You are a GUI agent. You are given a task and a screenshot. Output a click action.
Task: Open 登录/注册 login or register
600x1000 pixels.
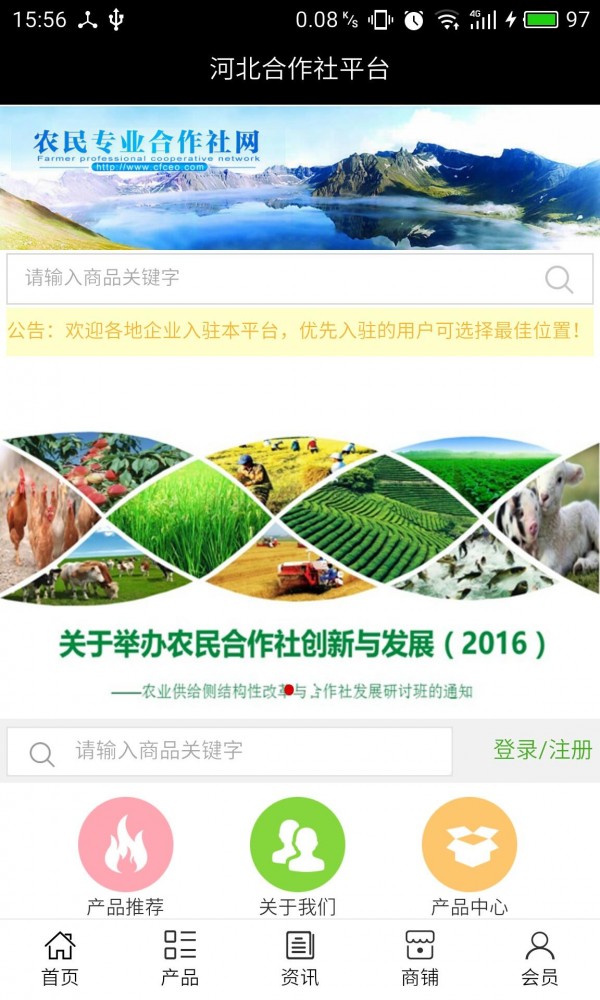[x=543, y=750]
